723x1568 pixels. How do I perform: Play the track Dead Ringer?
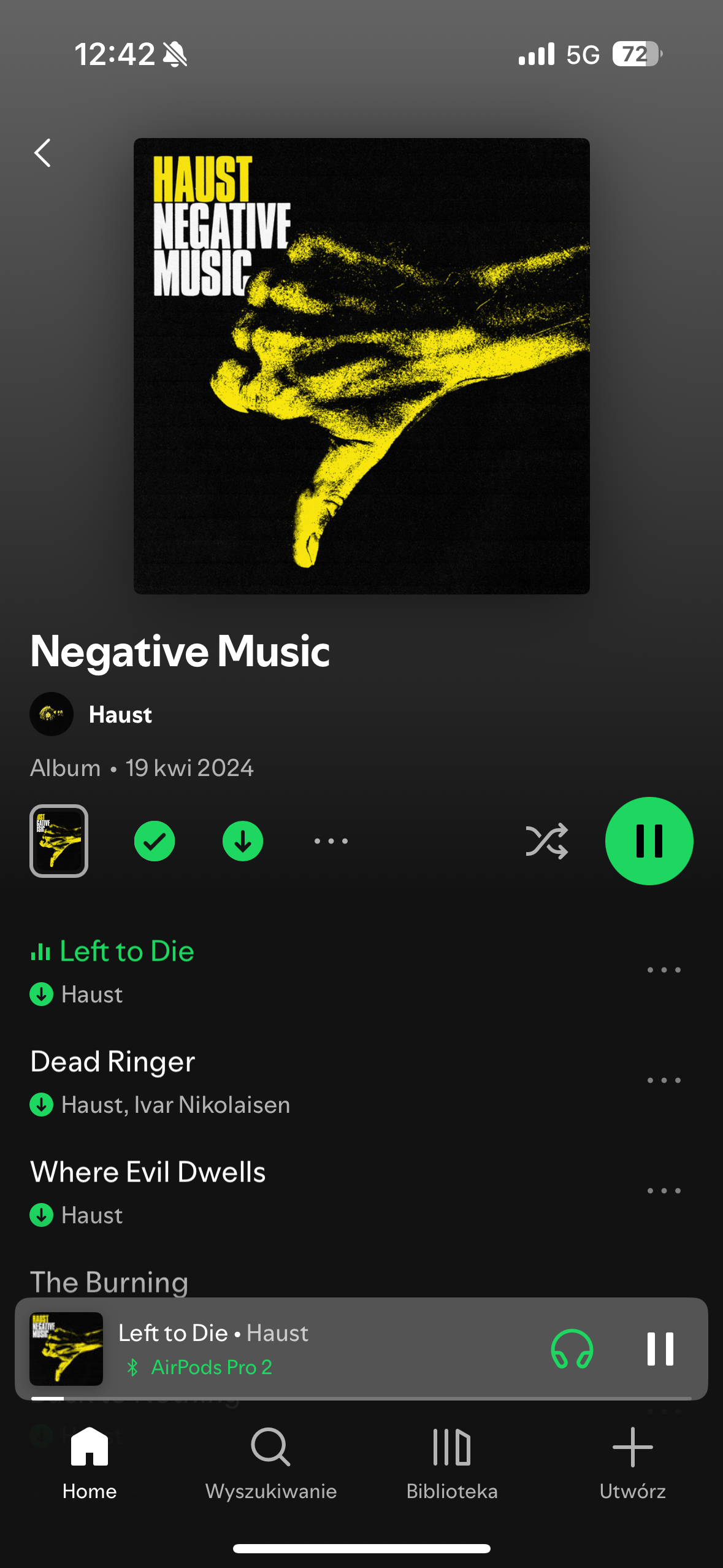click(245, 1081)
